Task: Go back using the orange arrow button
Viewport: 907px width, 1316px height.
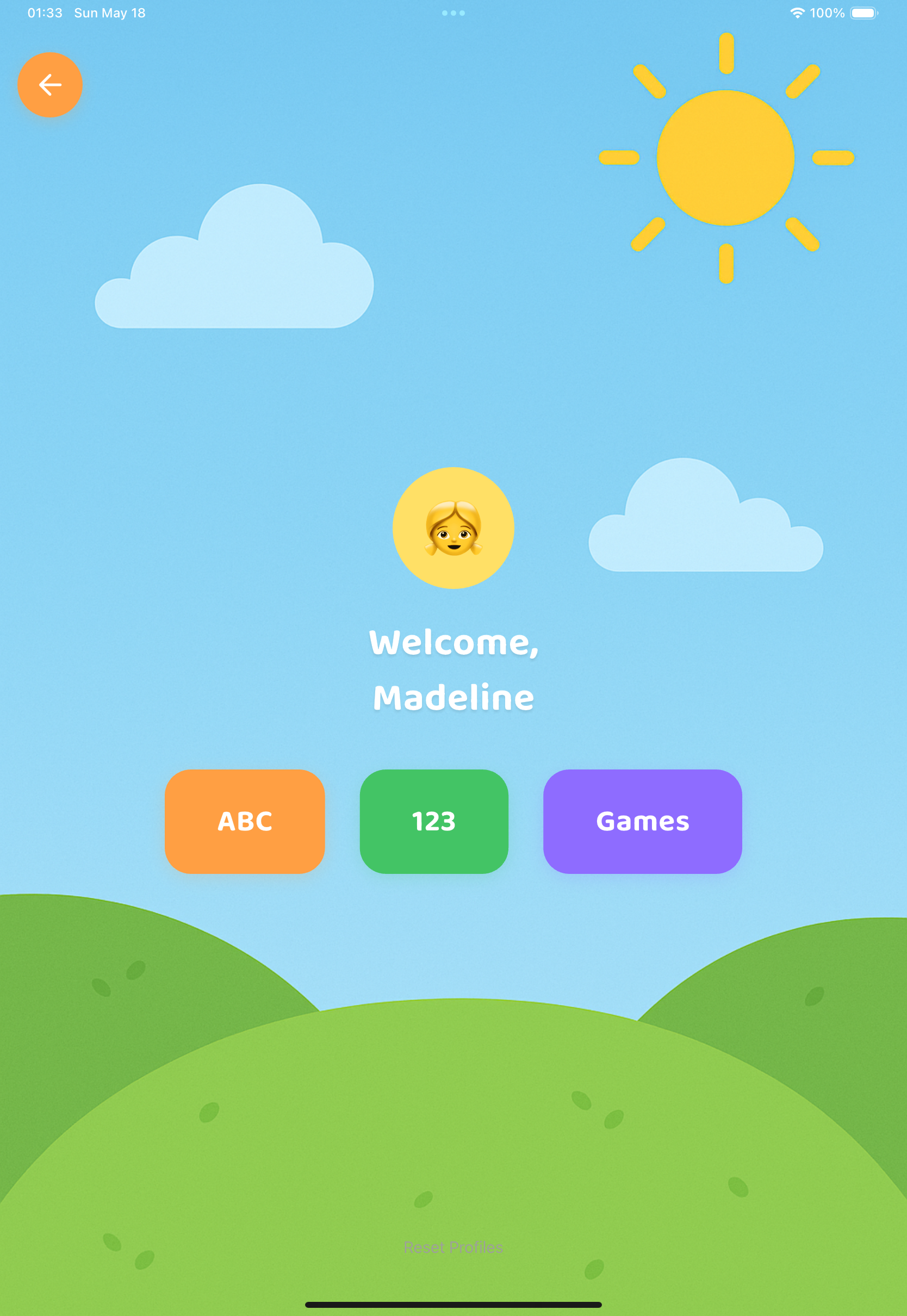Action: click(x=50, y=85)
